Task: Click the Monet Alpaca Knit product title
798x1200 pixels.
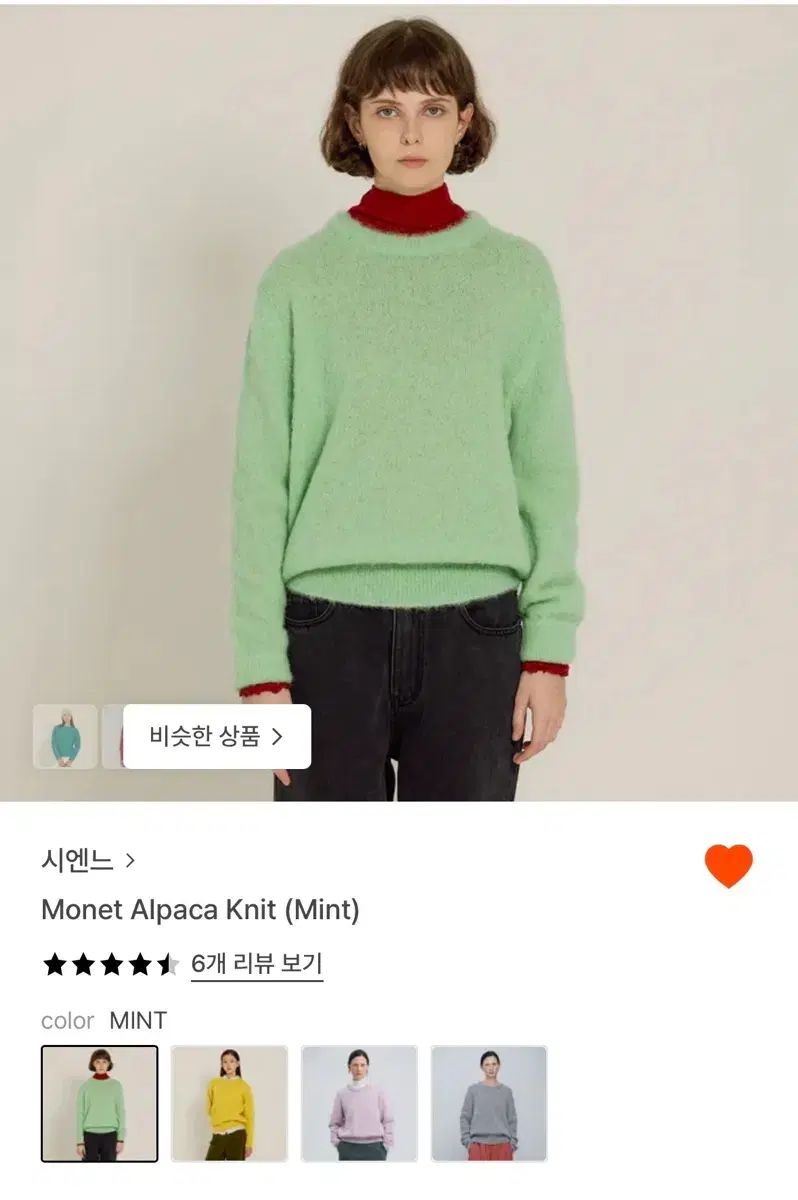Action: pyautogui.click(x=200, y=908)
